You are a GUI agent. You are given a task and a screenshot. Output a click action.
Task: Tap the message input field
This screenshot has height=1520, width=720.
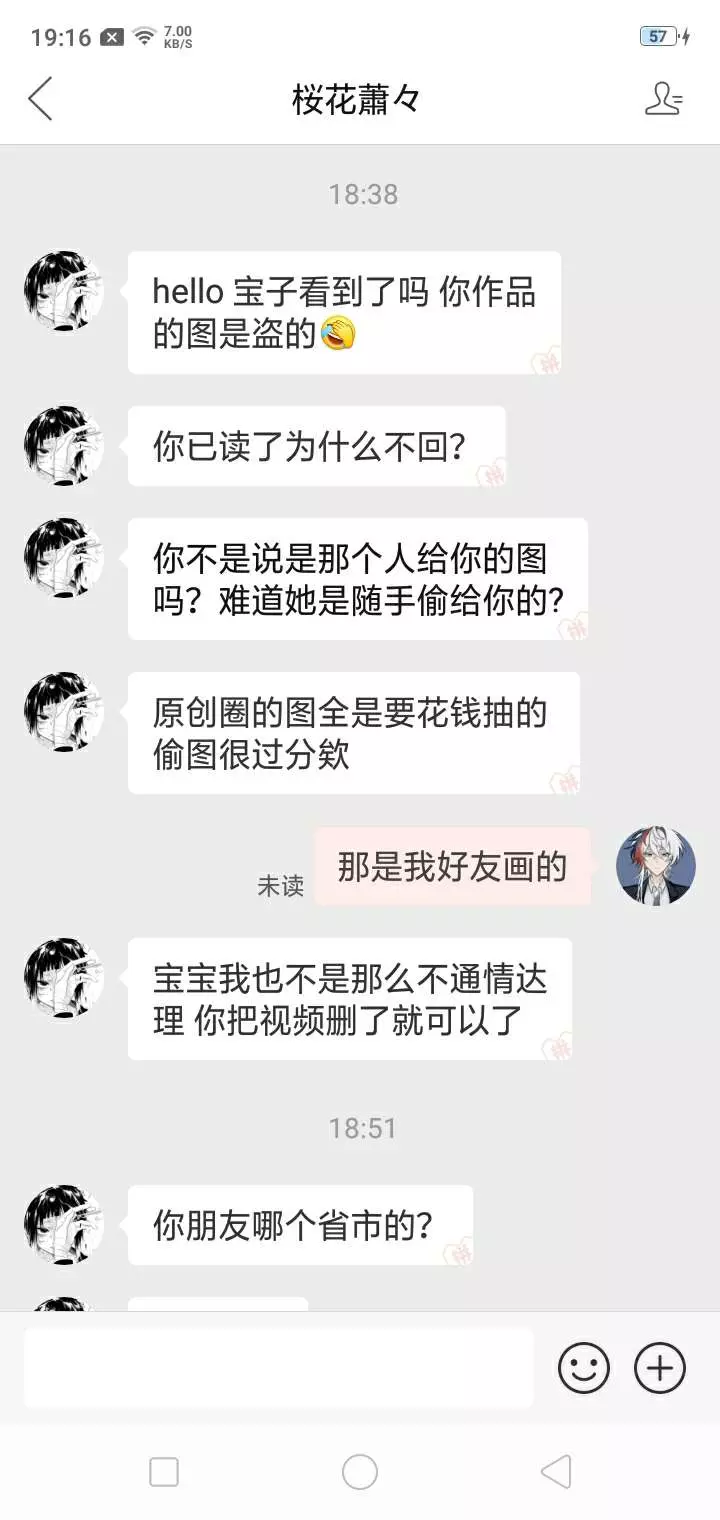click(x=279, y=1368)
